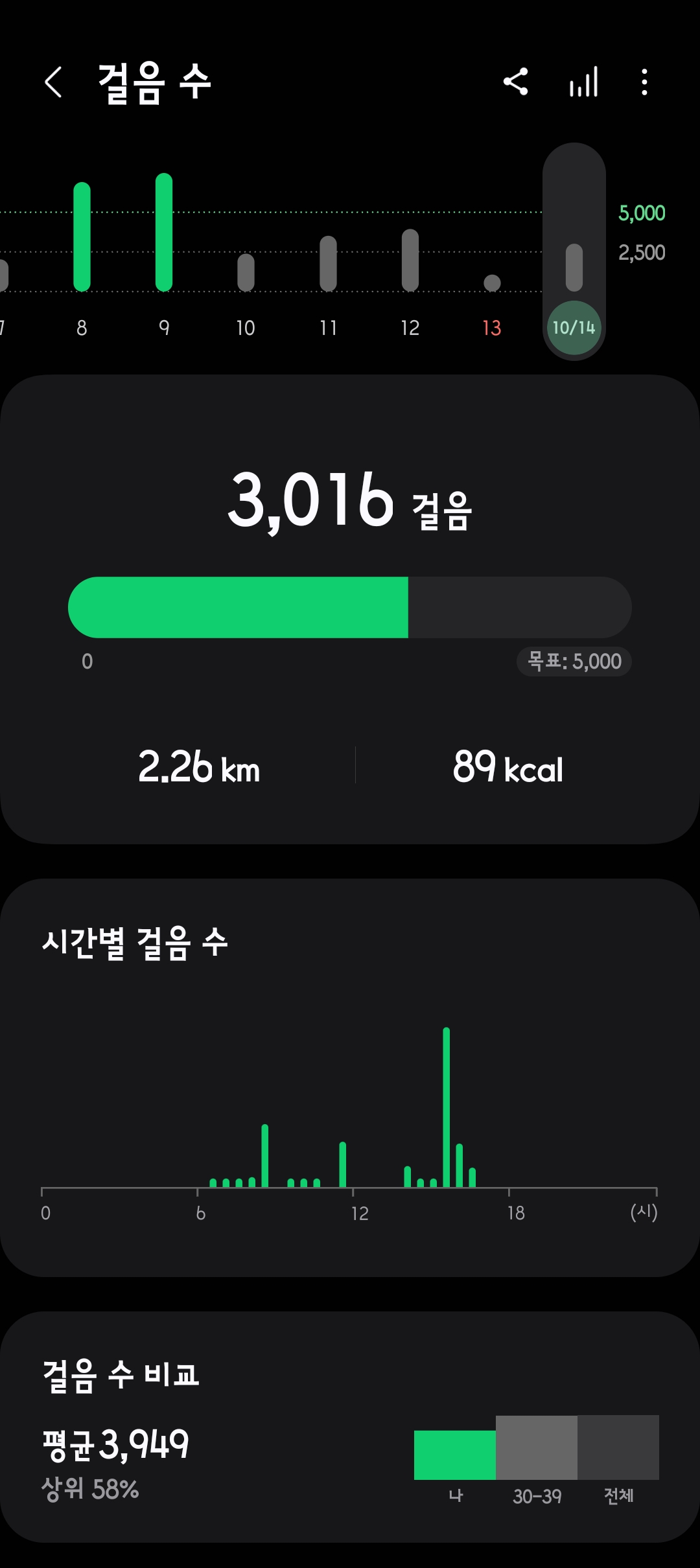
Task: Share the step count data
Action: [x=516, y=82]
